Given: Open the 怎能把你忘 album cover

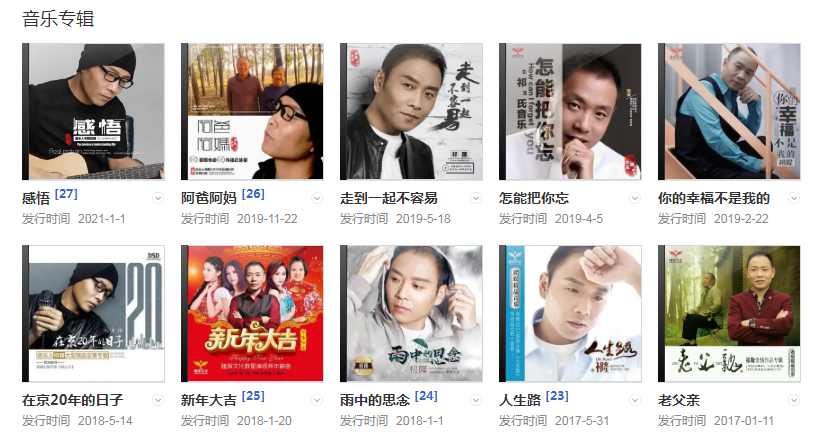Looking at the screenshot, I should tap(570, 112).
